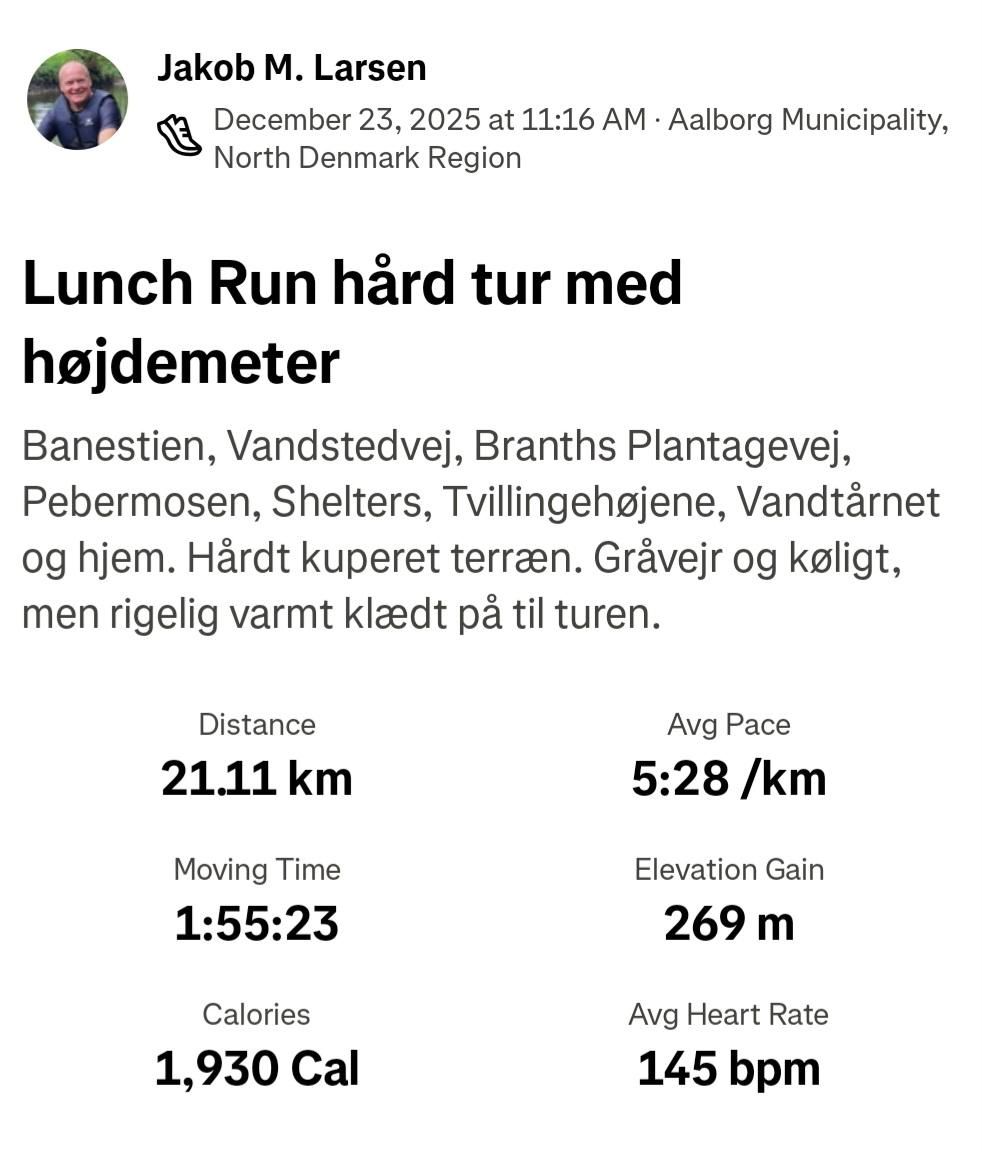Select the activity title Lunch Run
This screenshot has height=1152, width=982.
click(x=352, y=283)
